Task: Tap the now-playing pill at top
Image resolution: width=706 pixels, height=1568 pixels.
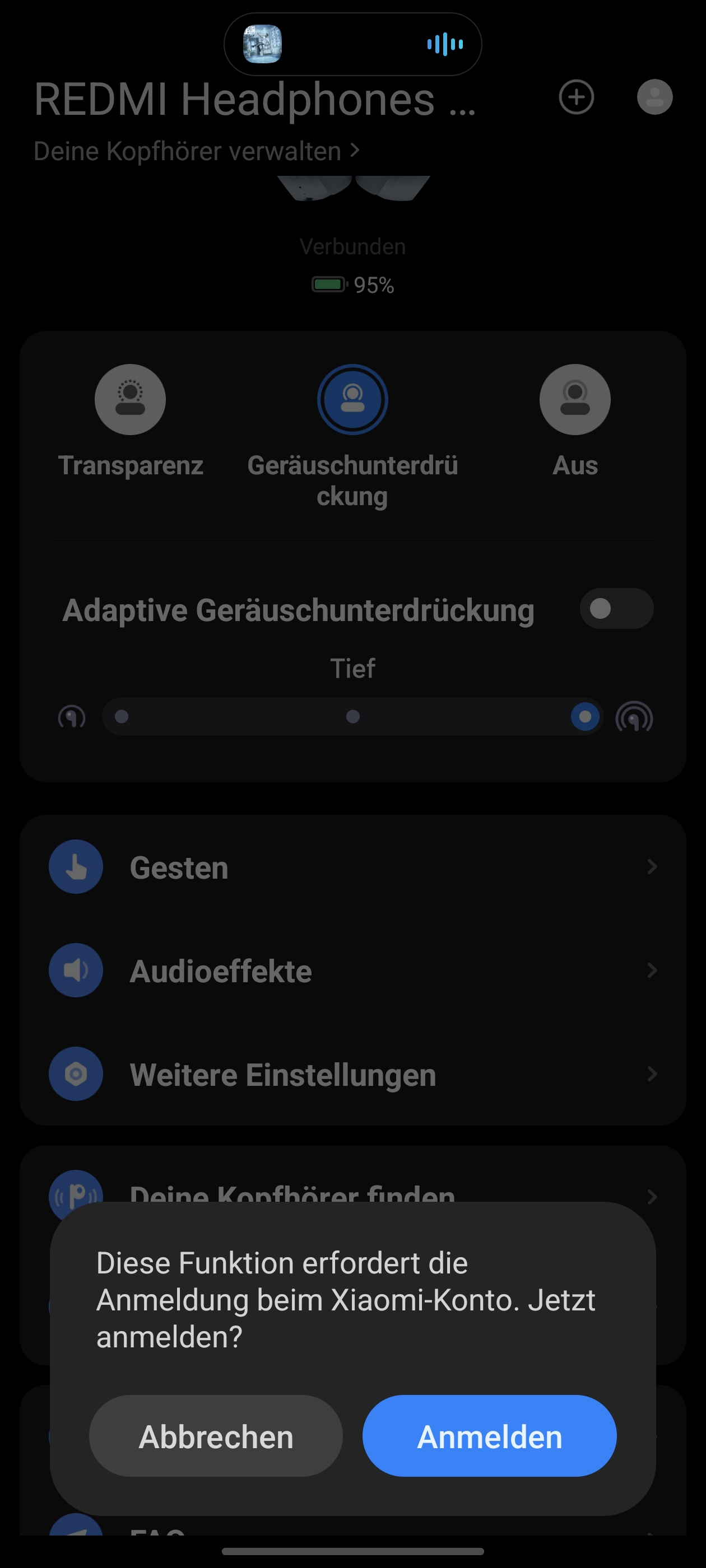Action: tap(352, 44)
